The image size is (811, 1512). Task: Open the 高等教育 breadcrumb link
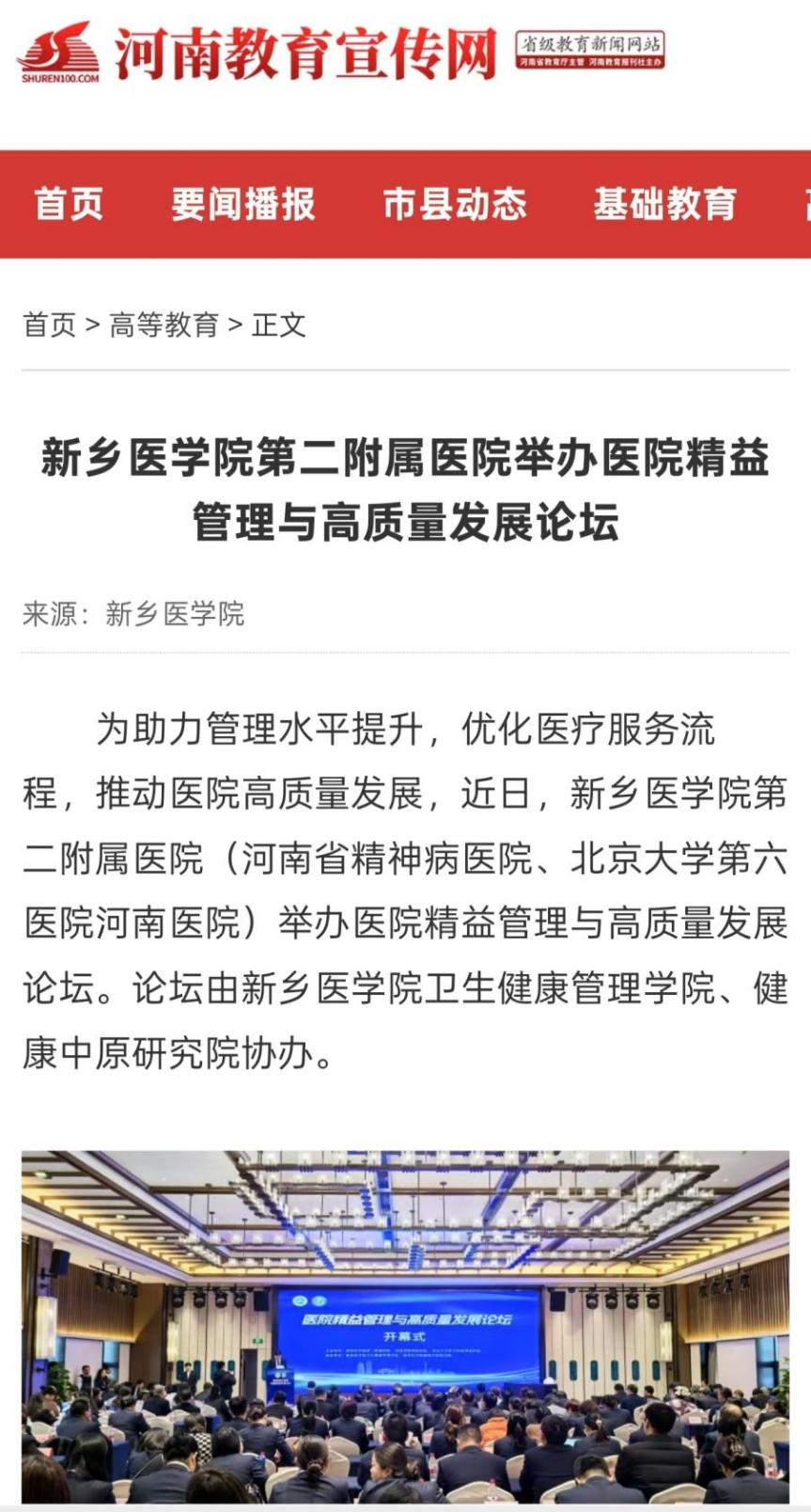pyautogui.click(x=164, y=325)
